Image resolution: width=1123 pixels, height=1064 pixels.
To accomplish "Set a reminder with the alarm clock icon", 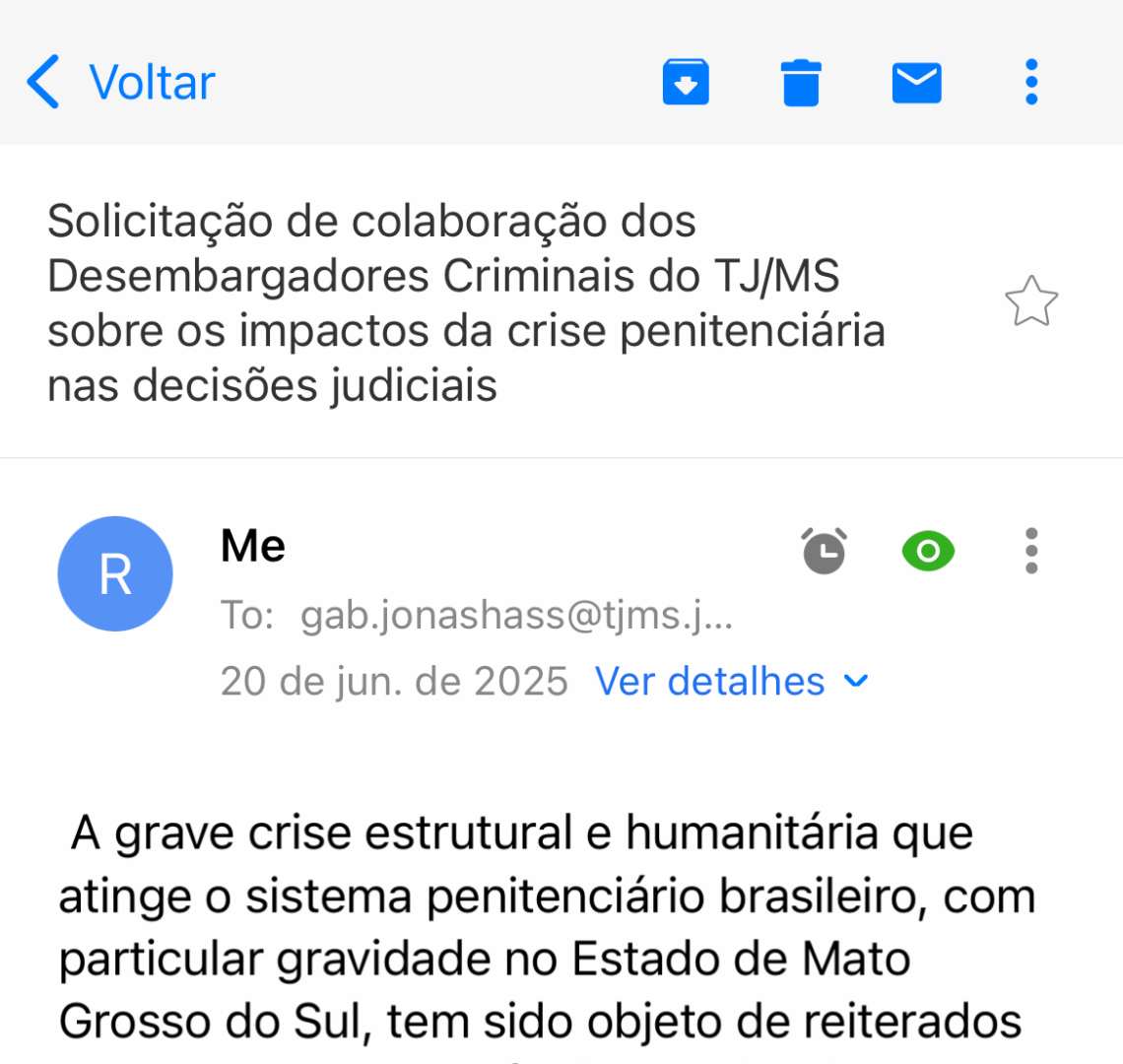I will click(825, 551).
